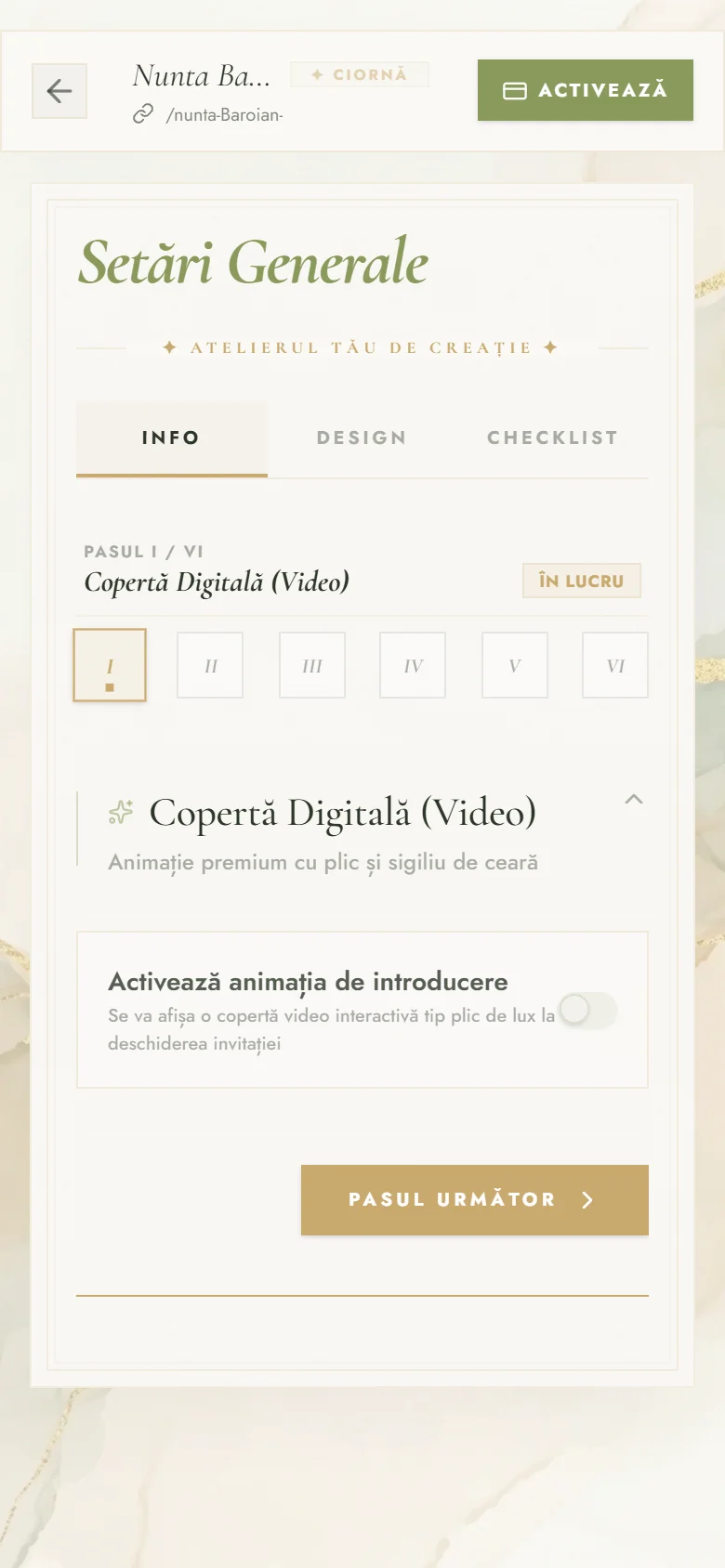Continue with Pasul următor
725x1568 pixels.
pyautogui.click(x=475, y=1200)
